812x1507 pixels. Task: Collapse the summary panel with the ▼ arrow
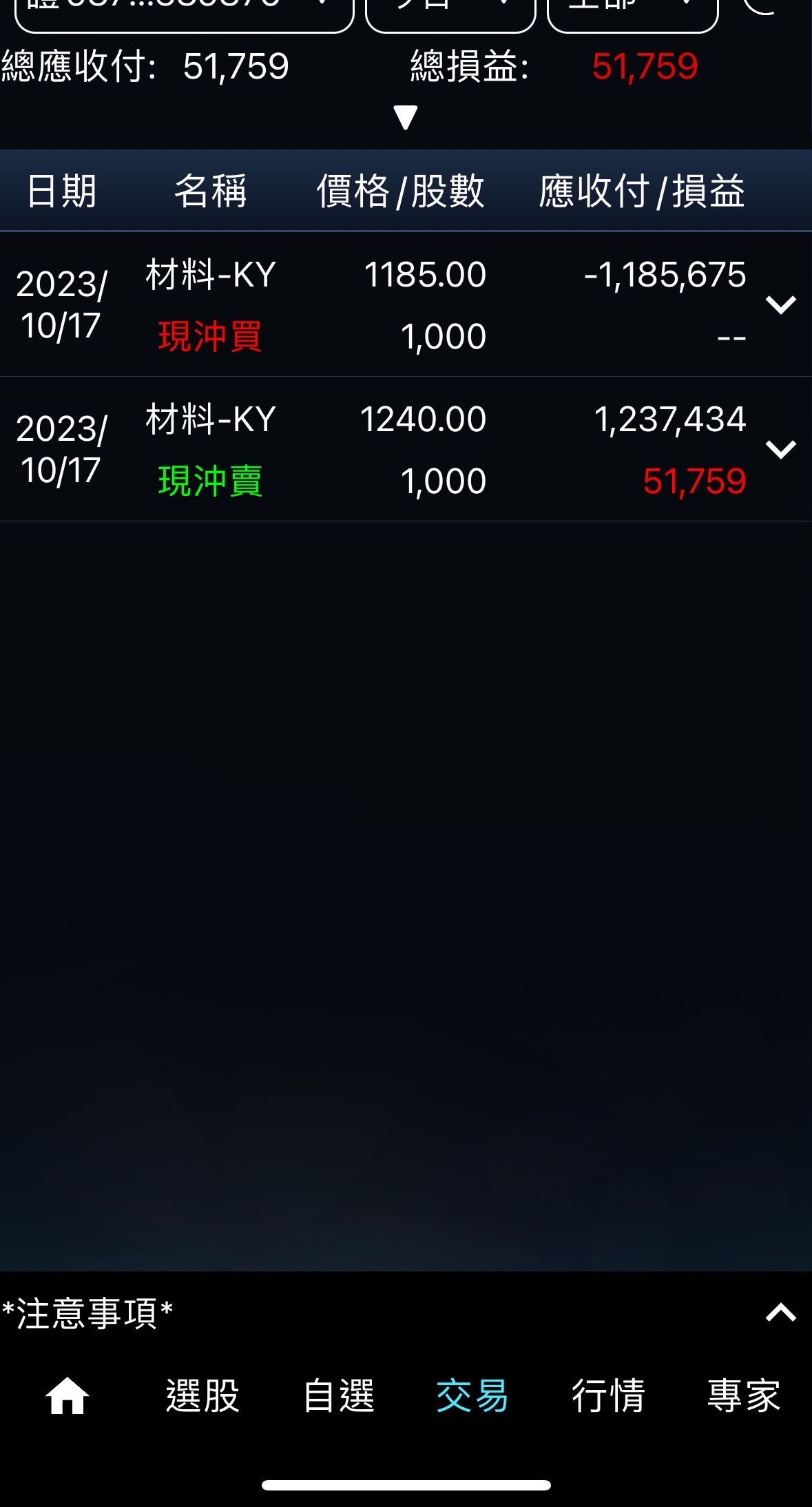click(x=406, y=118)
